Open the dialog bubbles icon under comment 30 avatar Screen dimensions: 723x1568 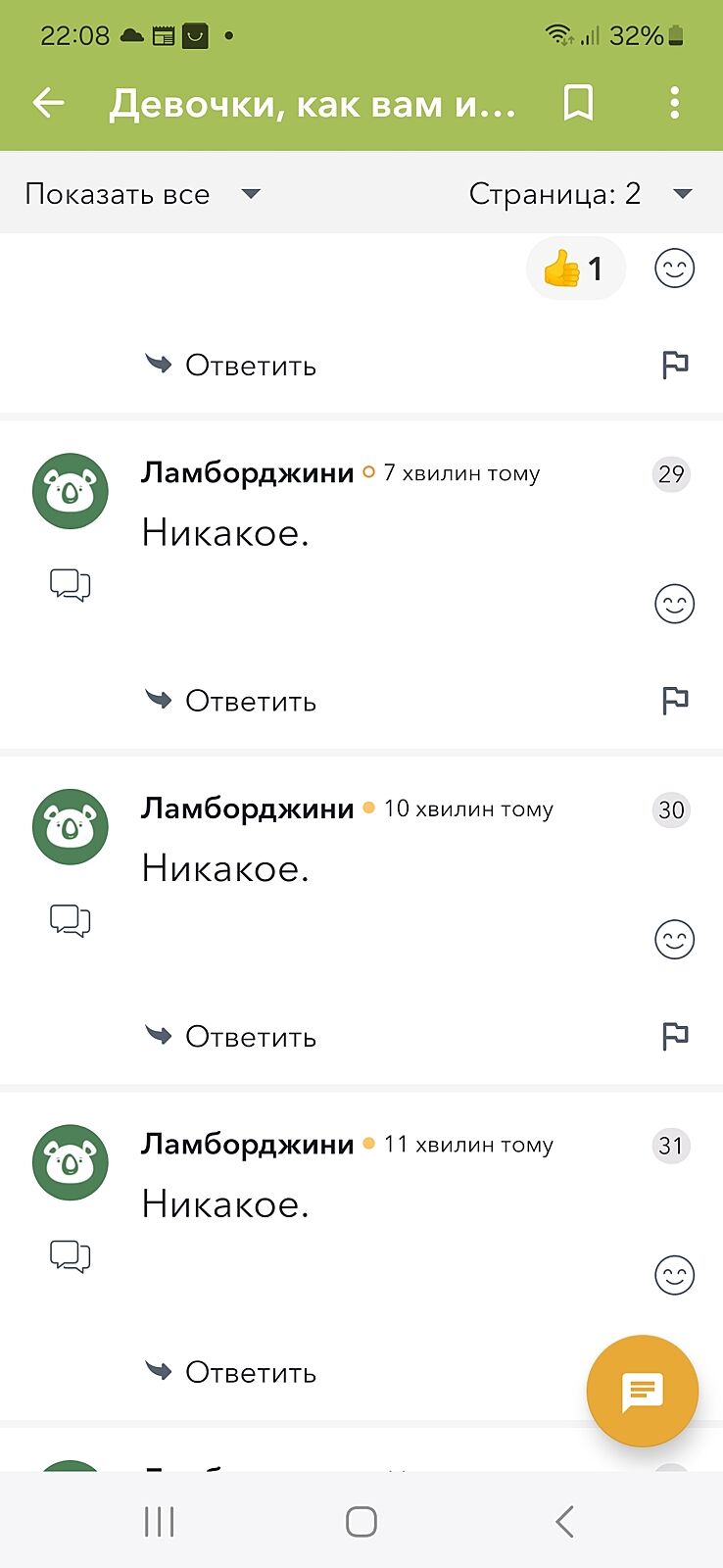[x=70, y=920]
